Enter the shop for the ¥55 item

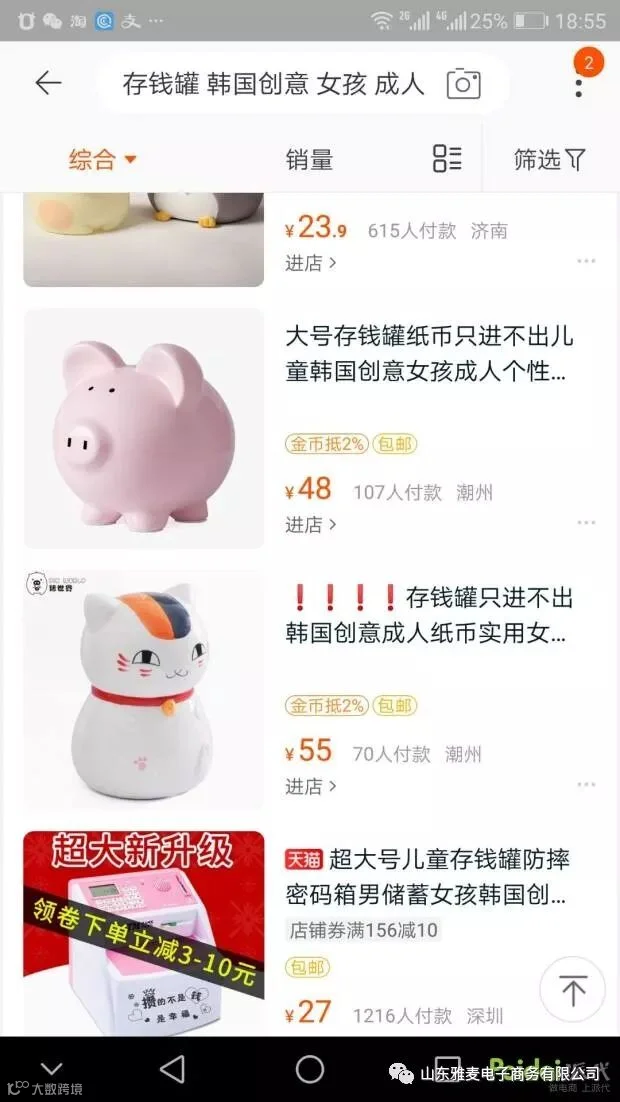pos(311,786)
